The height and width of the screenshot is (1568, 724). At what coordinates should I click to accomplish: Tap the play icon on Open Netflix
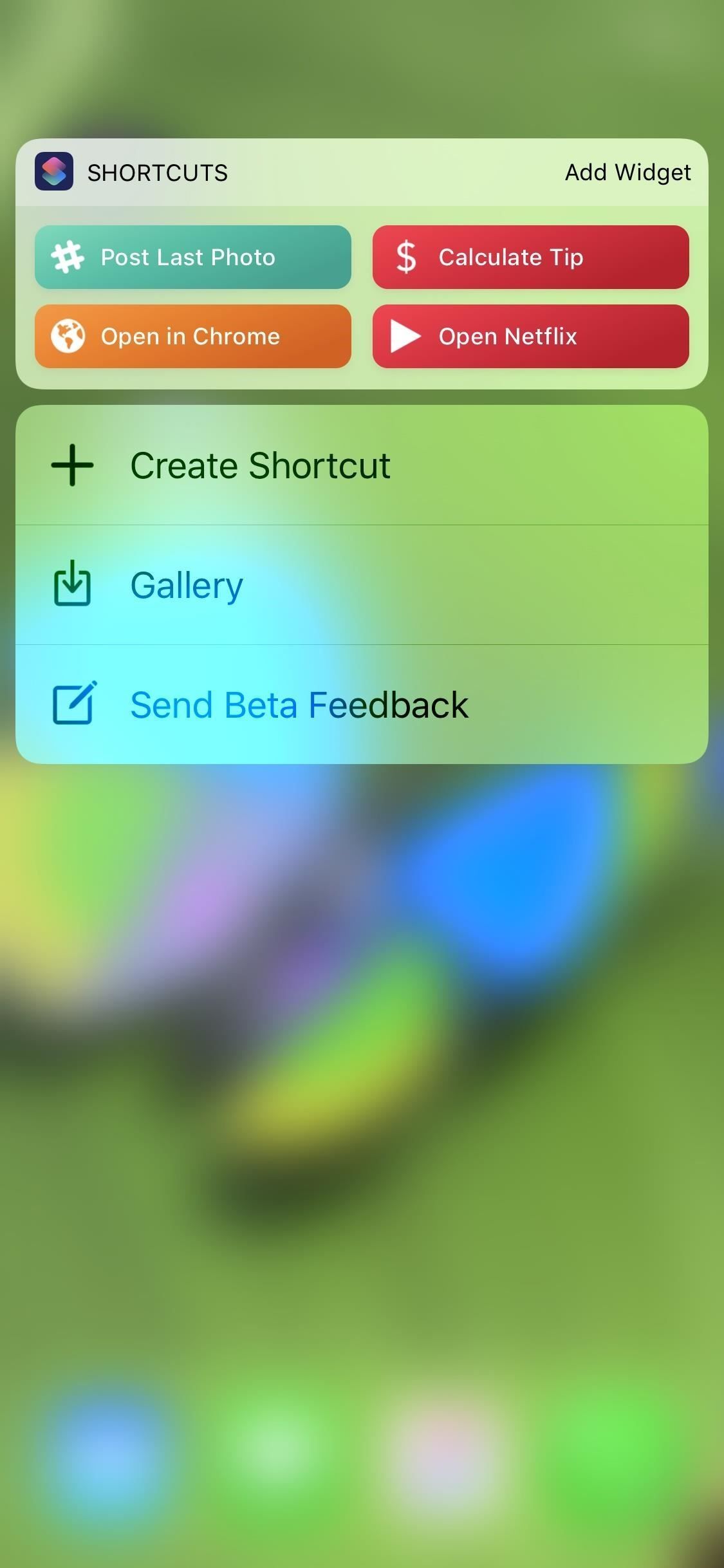click(405, 336)
